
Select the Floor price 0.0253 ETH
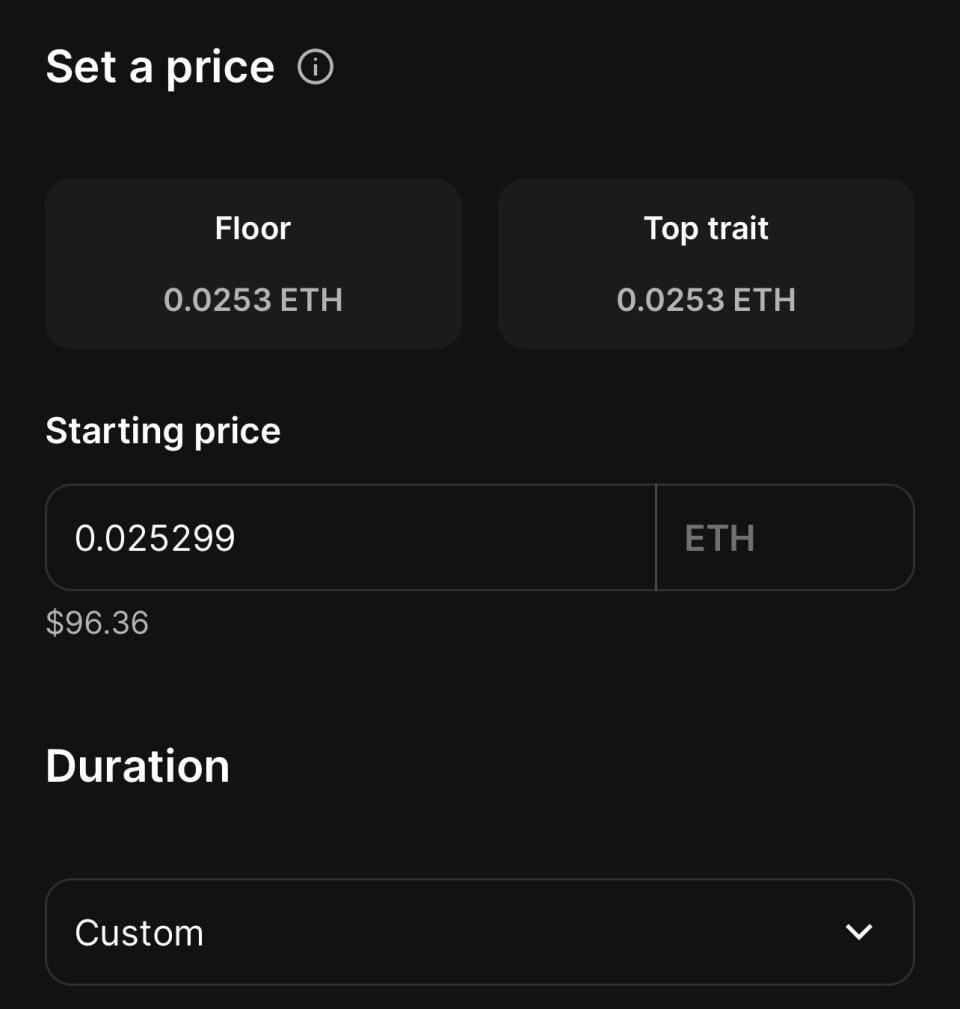pyautogui.click(x=253, y=264)
